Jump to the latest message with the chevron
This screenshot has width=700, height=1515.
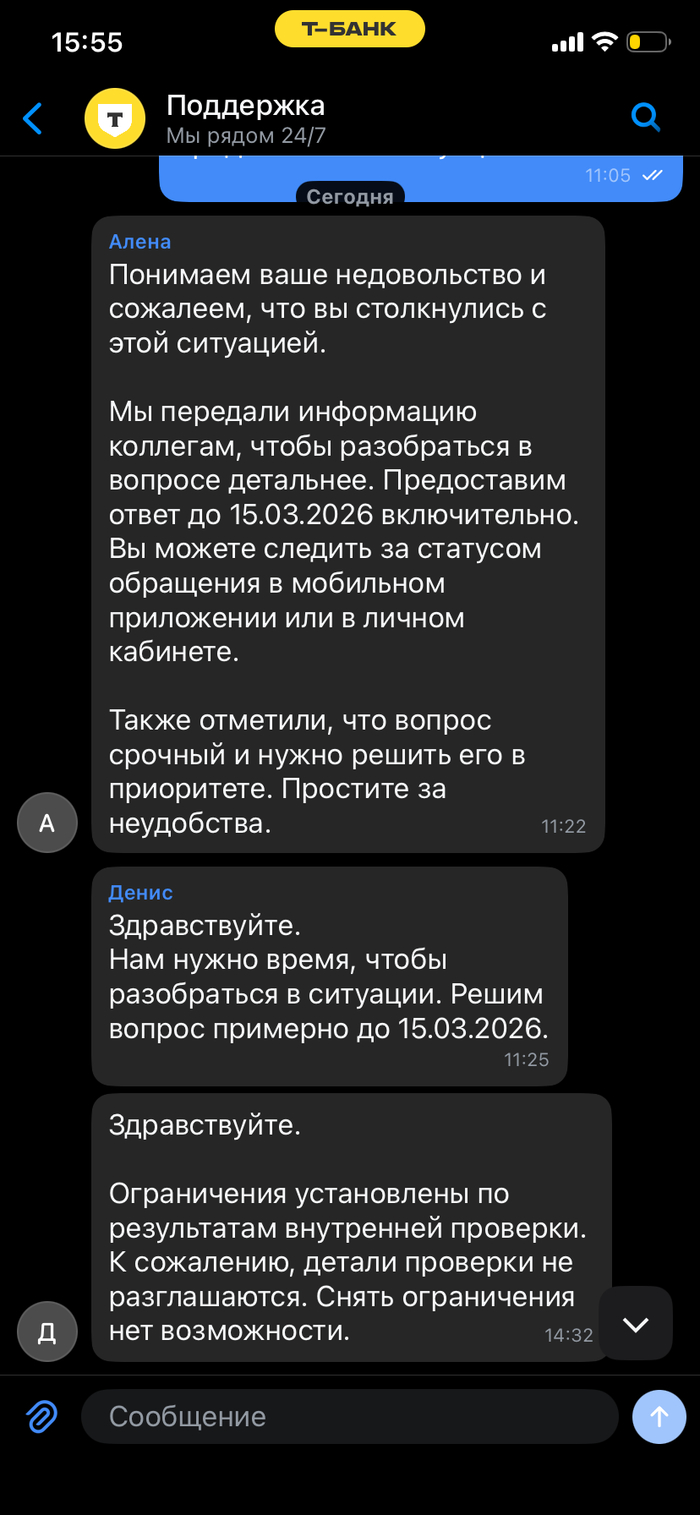click(x=635, y=1324)
